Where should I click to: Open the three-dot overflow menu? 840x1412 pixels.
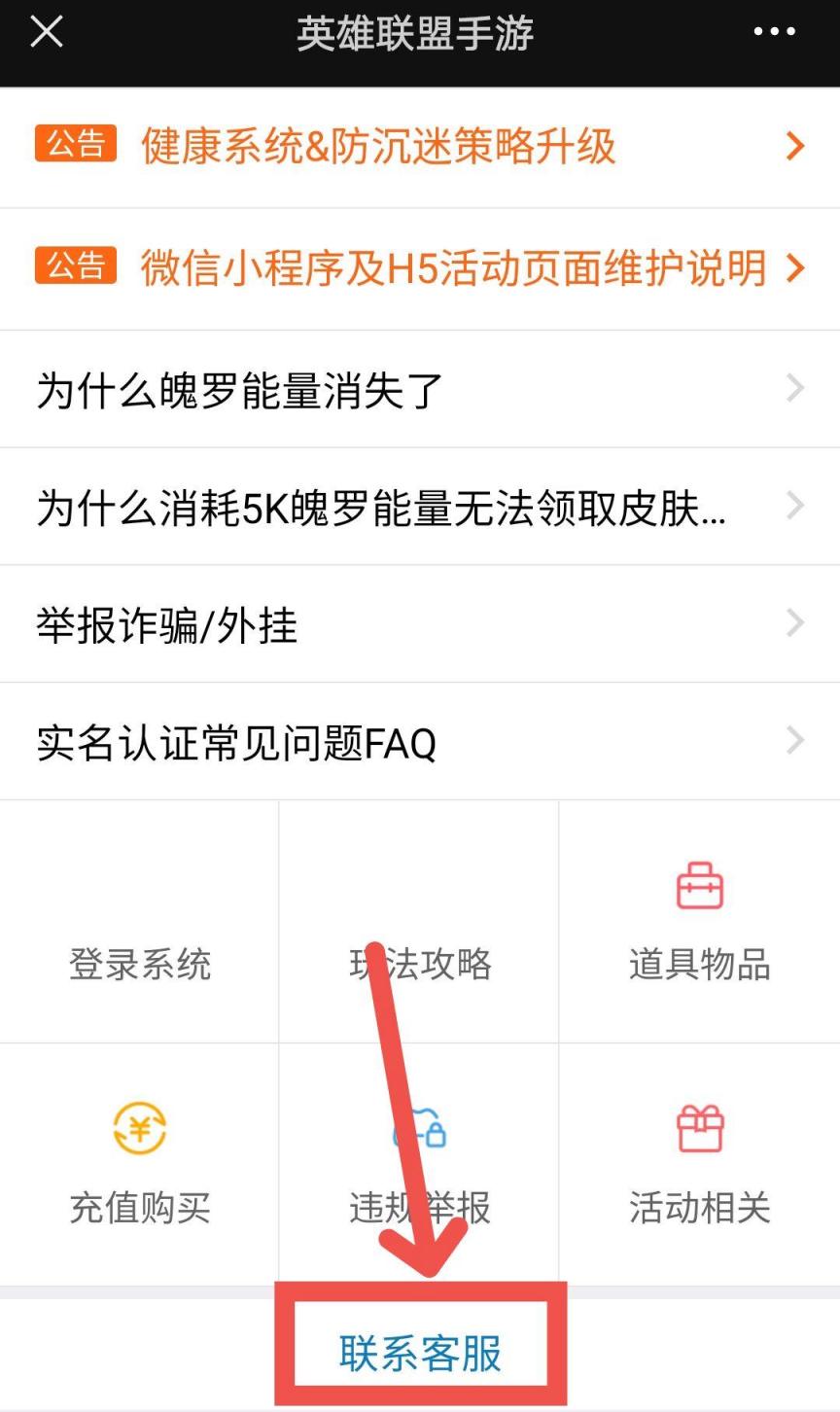[x=774, y=33]
